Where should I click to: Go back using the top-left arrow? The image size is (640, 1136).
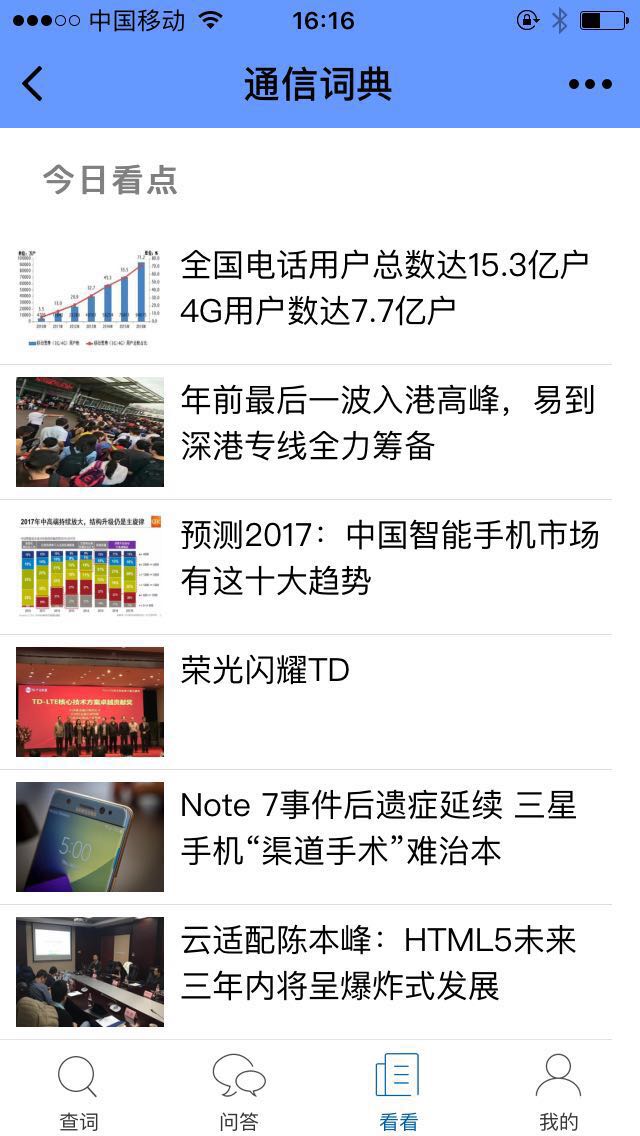coord(33,83)
